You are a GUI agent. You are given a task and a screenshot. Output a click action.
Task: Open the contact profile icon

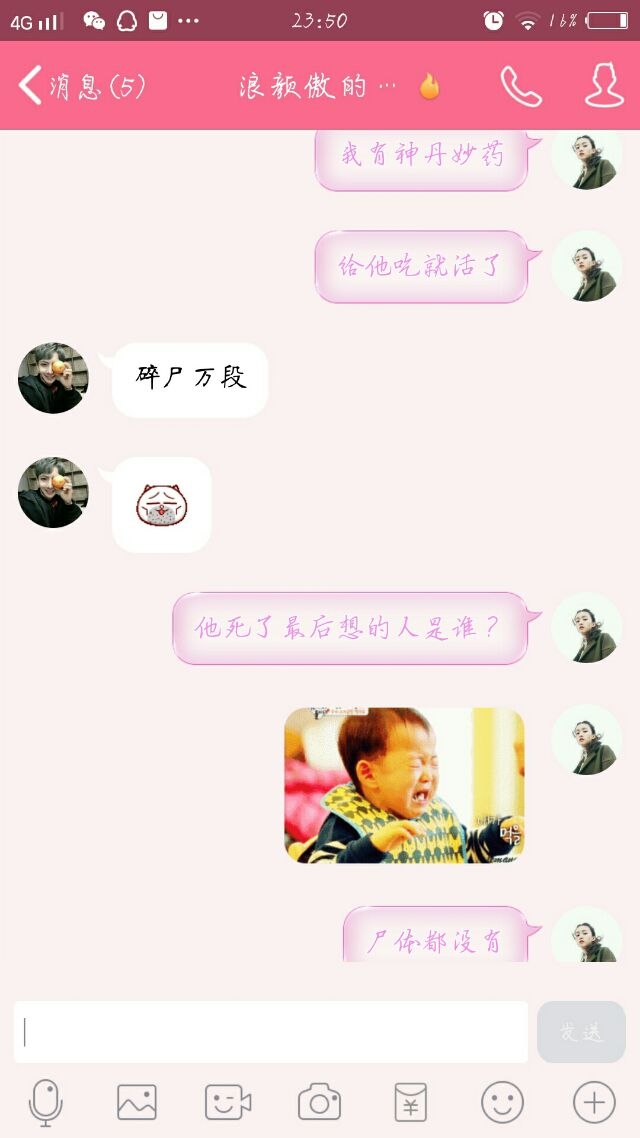(x=604, y=85)
